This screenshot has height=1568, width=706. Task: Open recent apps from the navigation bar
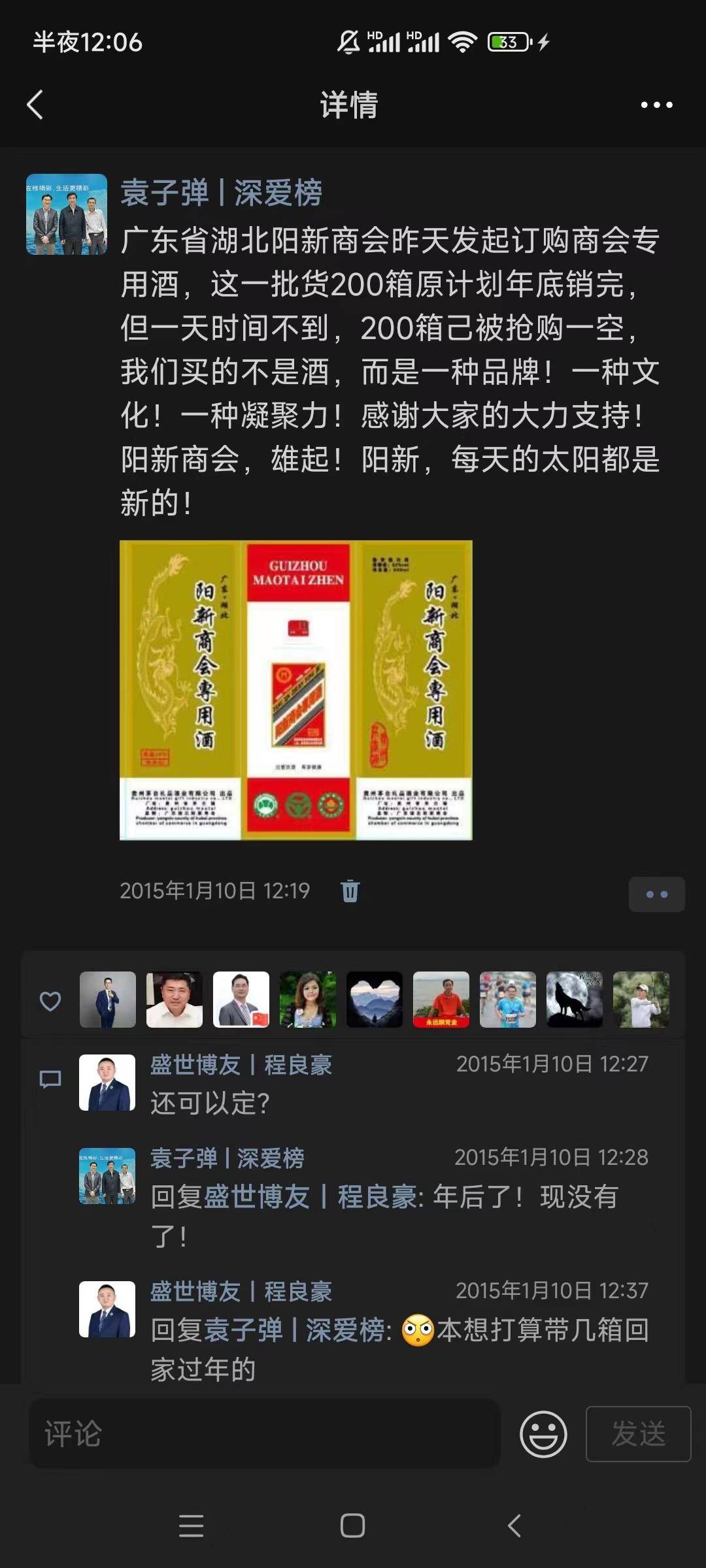point(191,1526)
